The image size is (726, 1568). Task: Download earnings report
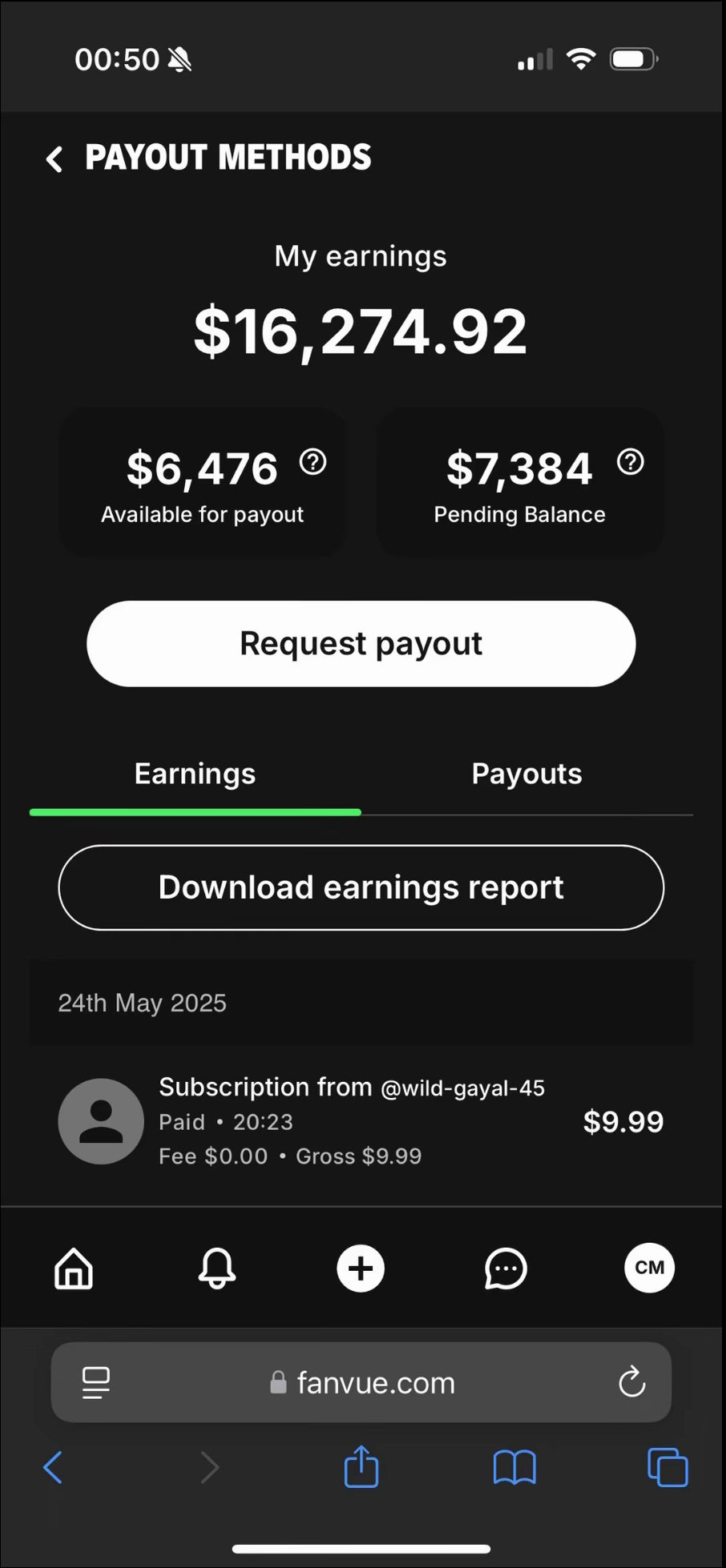click(361, 887)
